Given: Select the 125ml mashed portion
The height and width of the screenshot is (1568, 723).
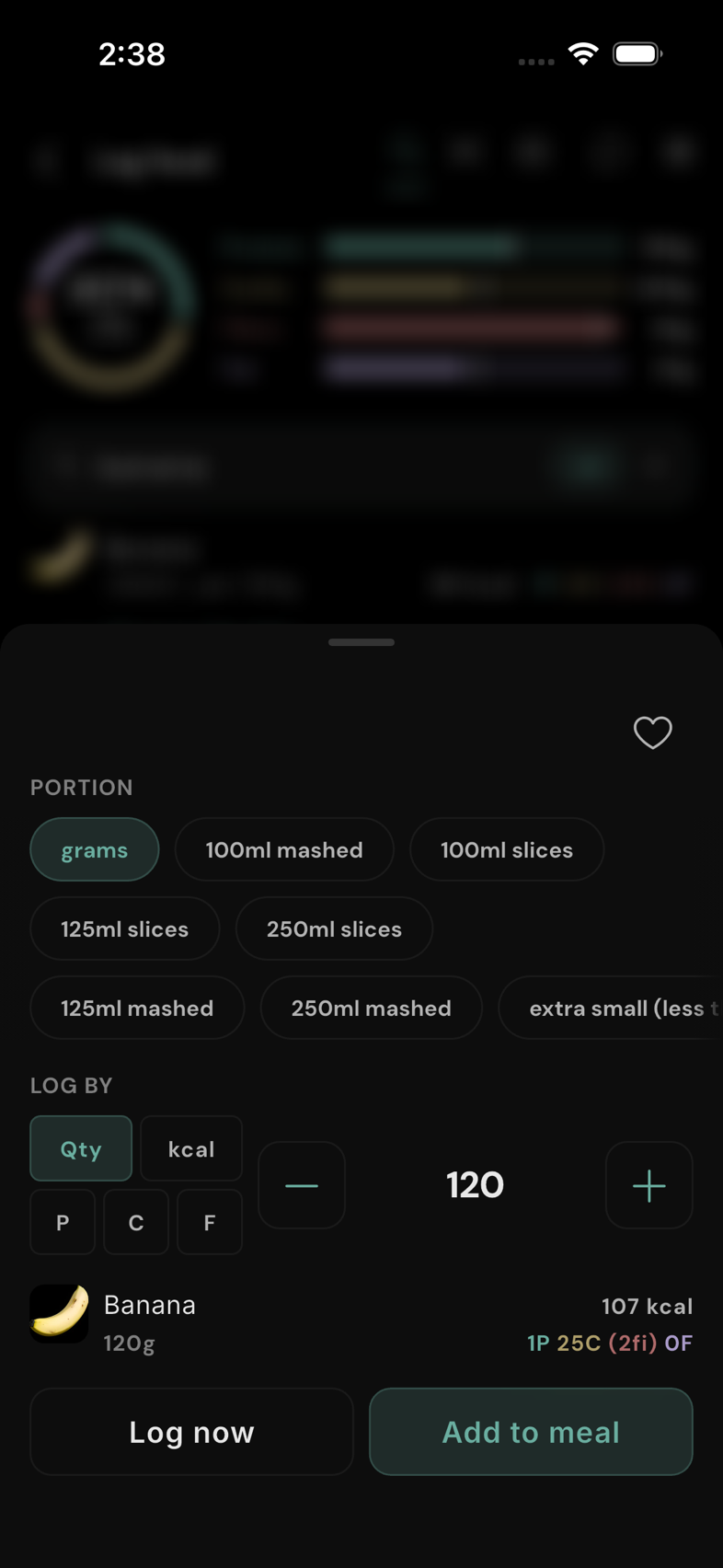Looking at the screenshot, I should (137, 1008).
